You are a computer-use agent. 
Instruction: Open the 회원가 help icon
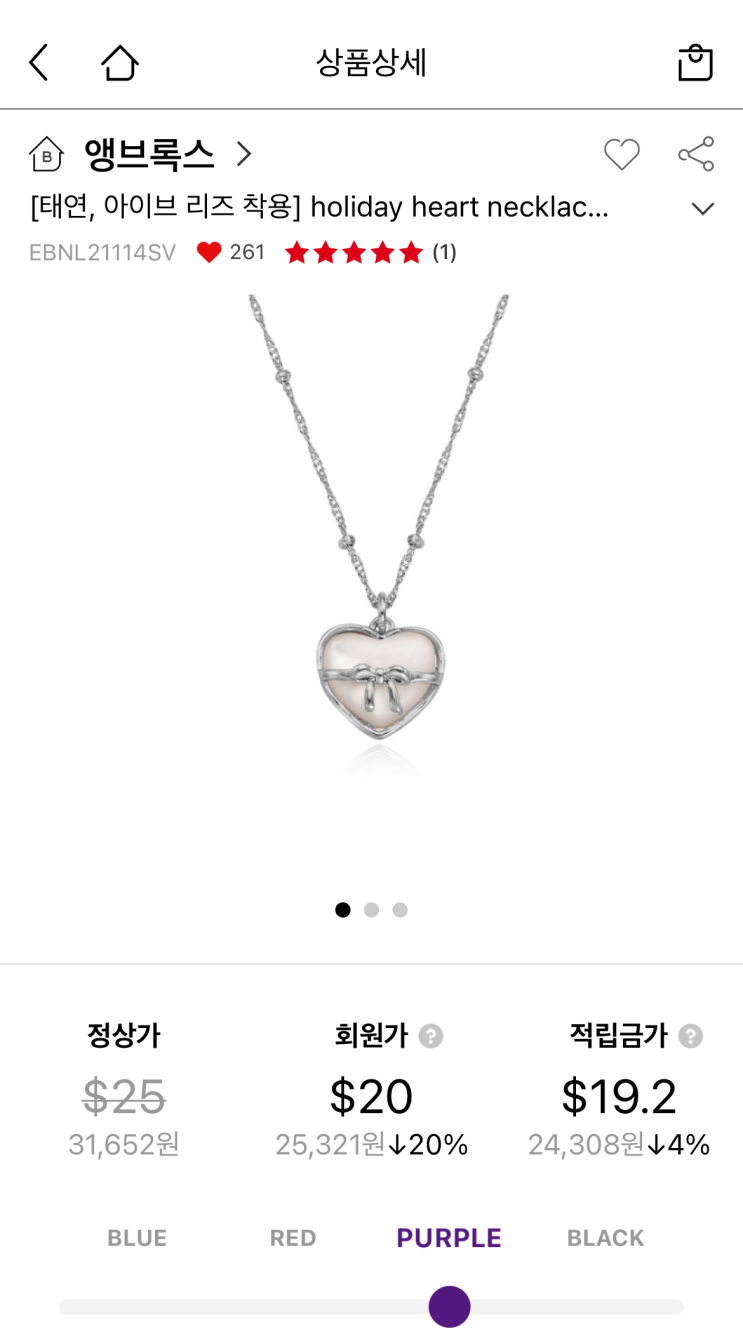tap(431, 1036)
